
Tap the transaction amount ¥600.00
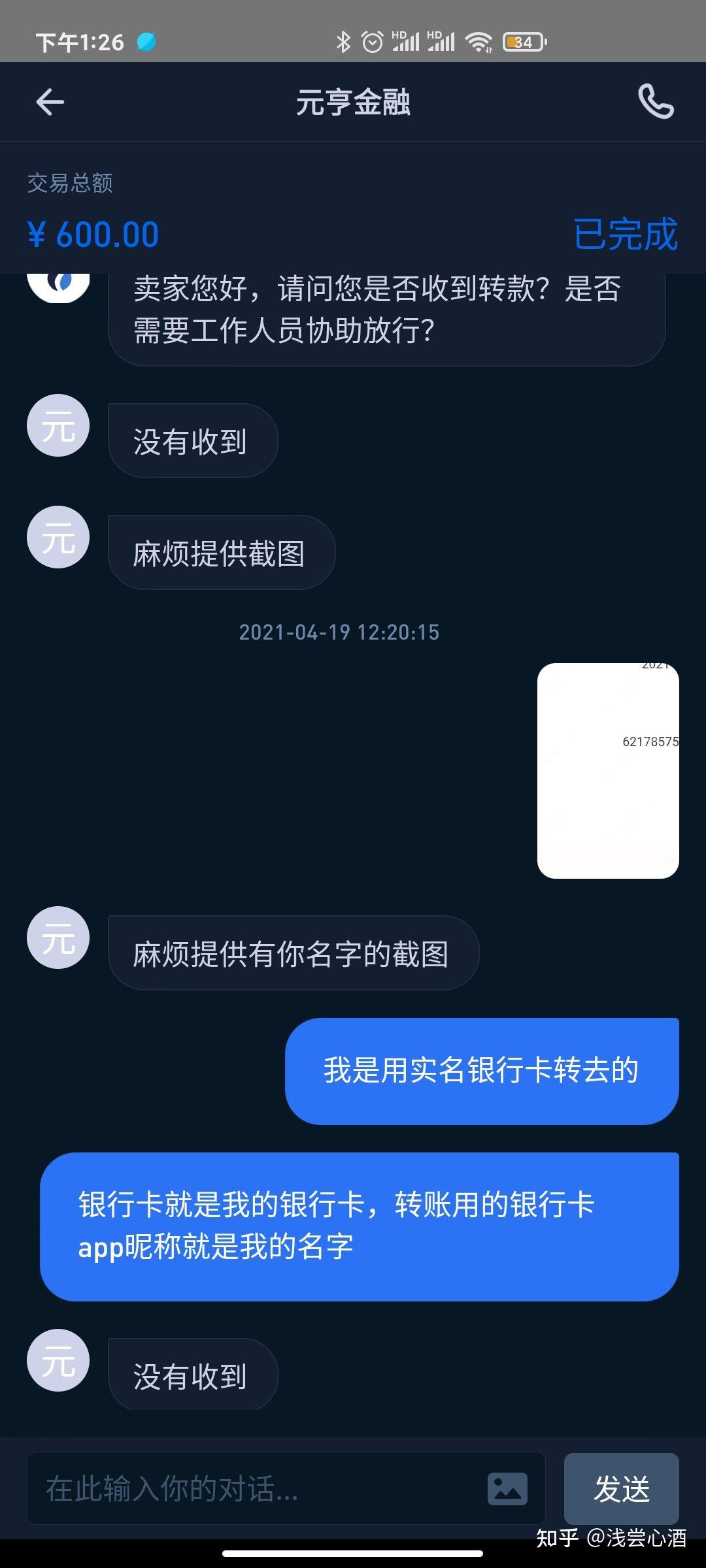95,234
